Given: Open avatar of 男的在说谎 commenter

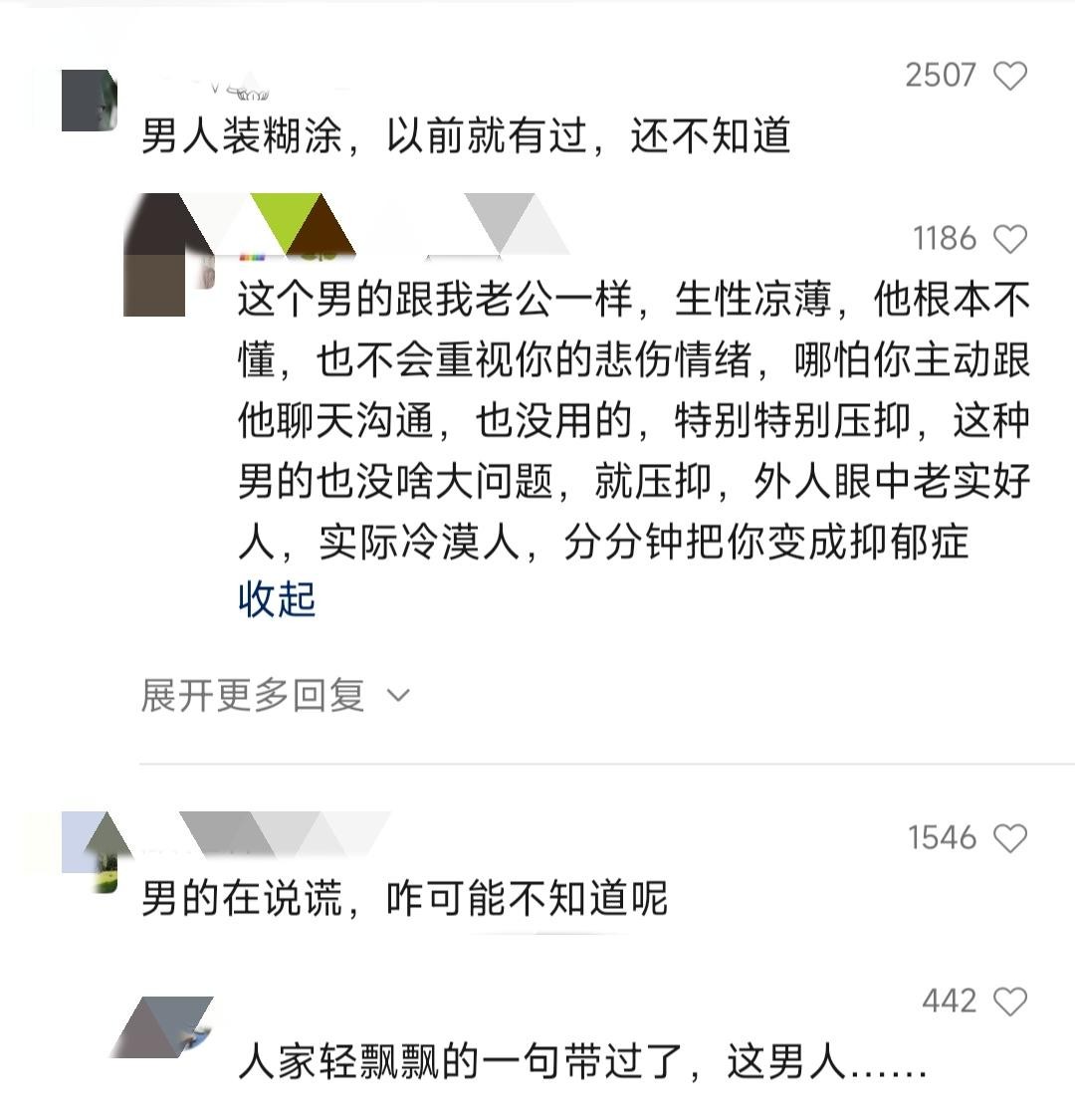Looking at the screenshot, I should (90, 846).
